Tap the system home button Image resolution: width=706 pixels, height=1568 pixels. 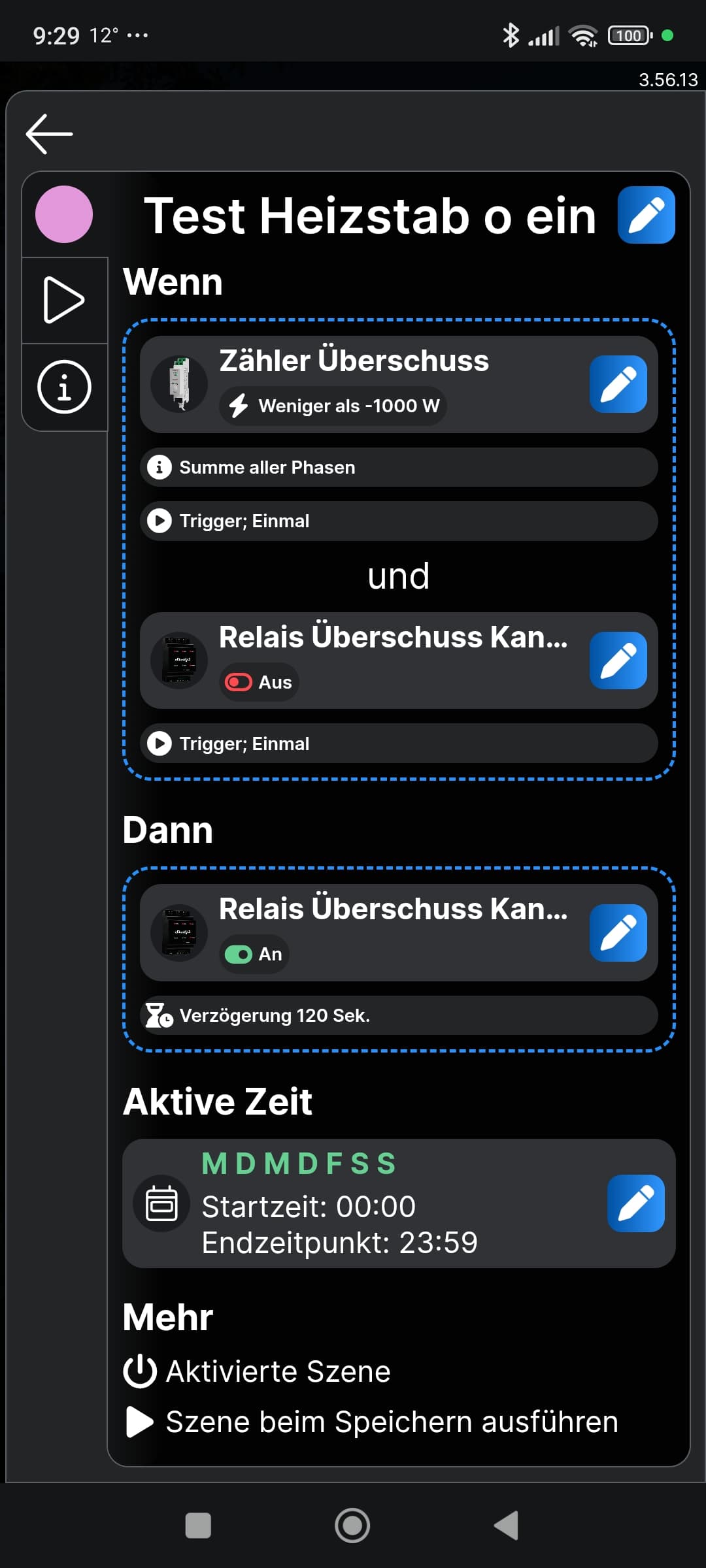pyautogui.click(x=352, y=1526)
